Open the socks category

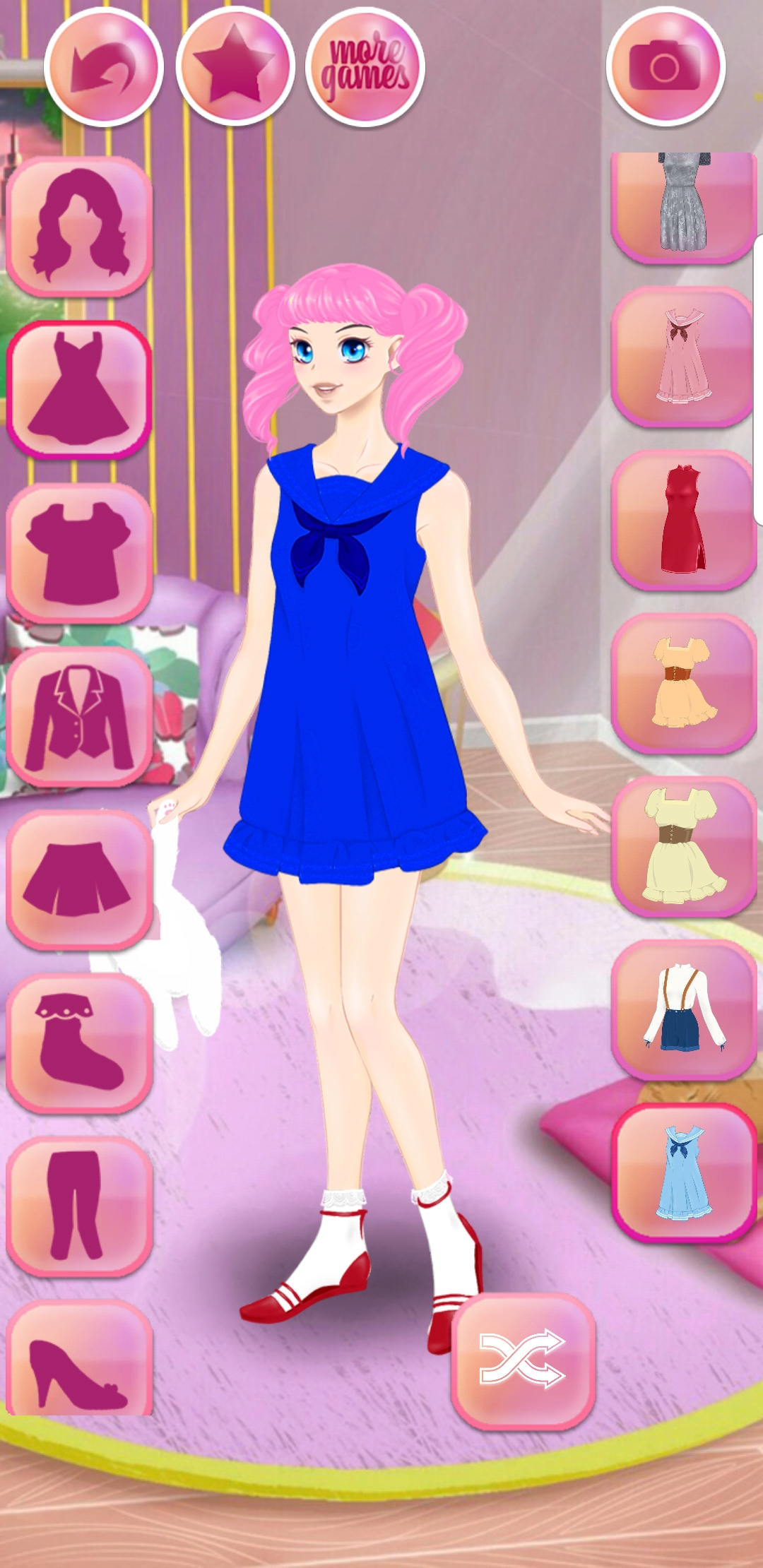pos(79,1044)
